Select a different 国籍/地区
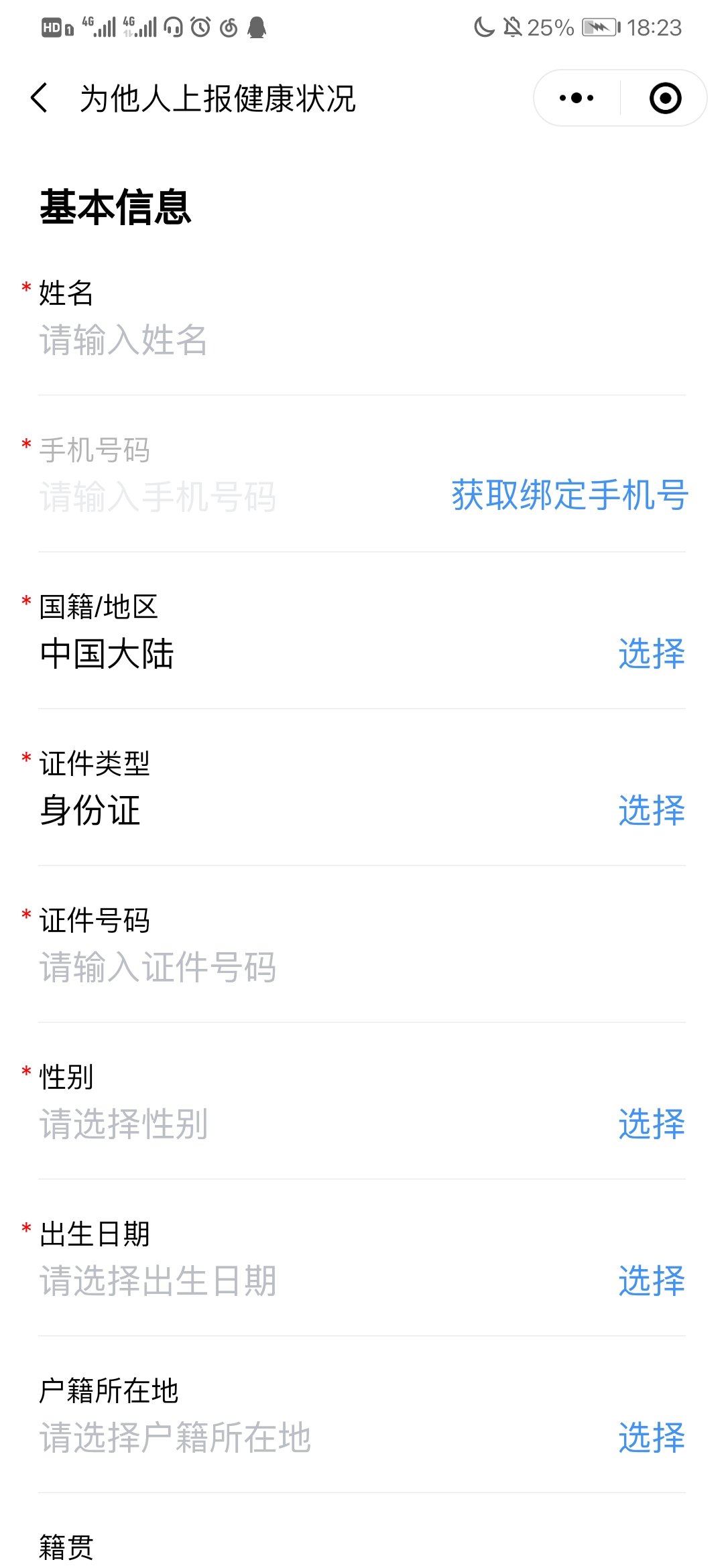Viewport: 724px width, 1568px height. pyautogui.click(x=651, y=653)
